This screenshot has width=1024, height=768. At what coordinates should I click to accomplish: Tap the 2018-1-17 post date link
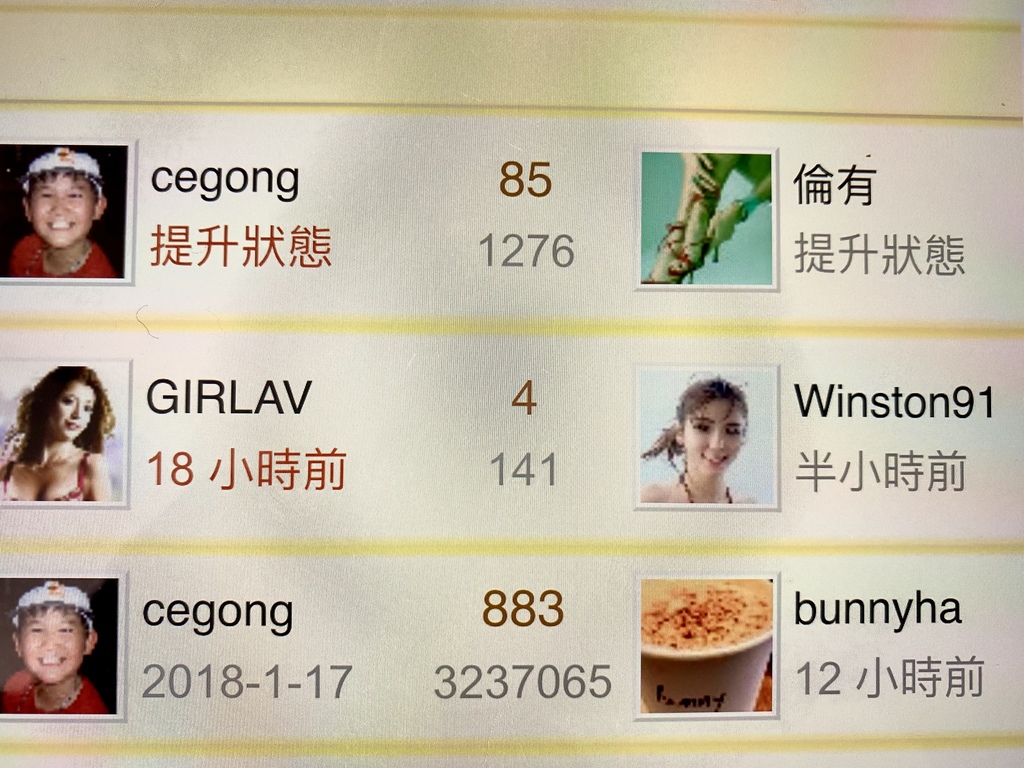[x=246, y=682]
